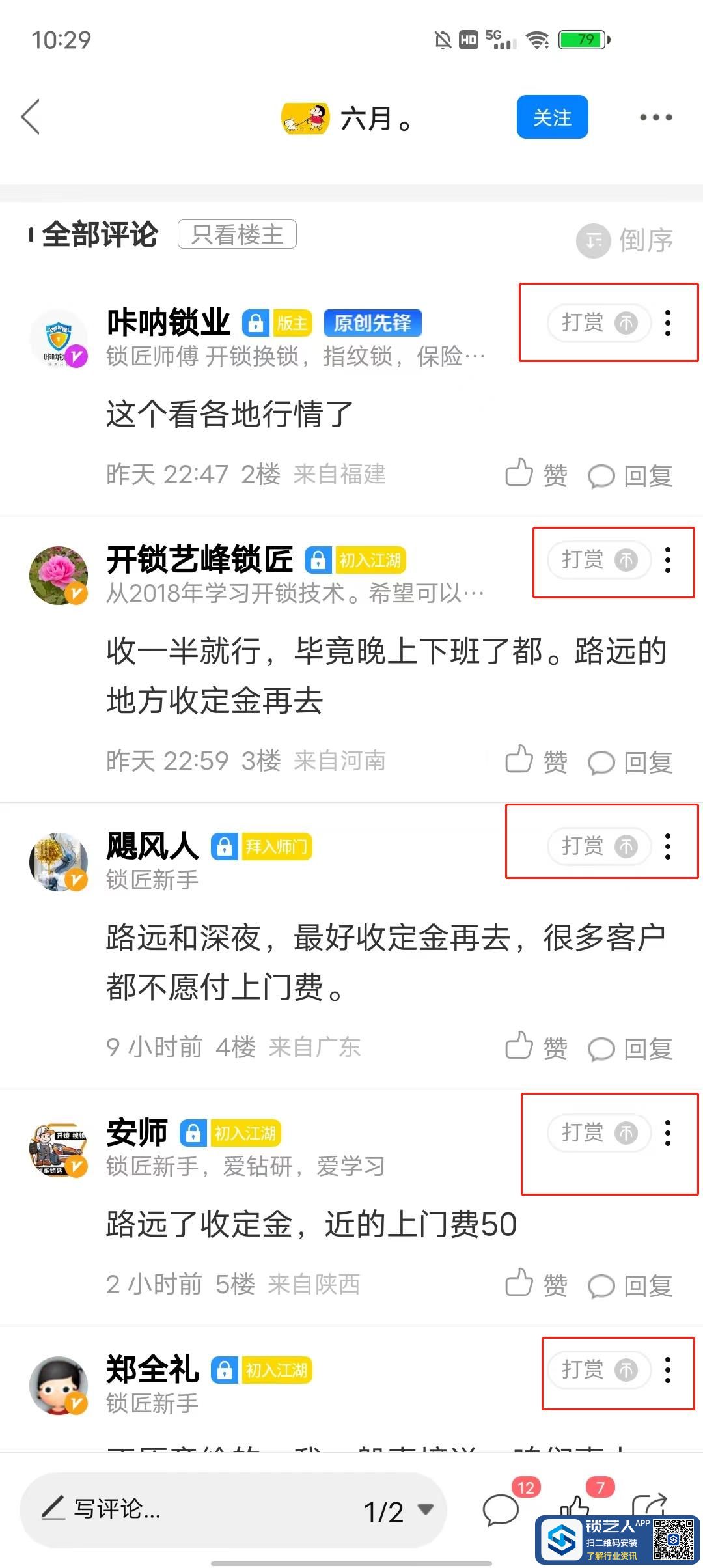
Task: Open more options on 咔呐锁业's comment
Action: tap(668, 323)
